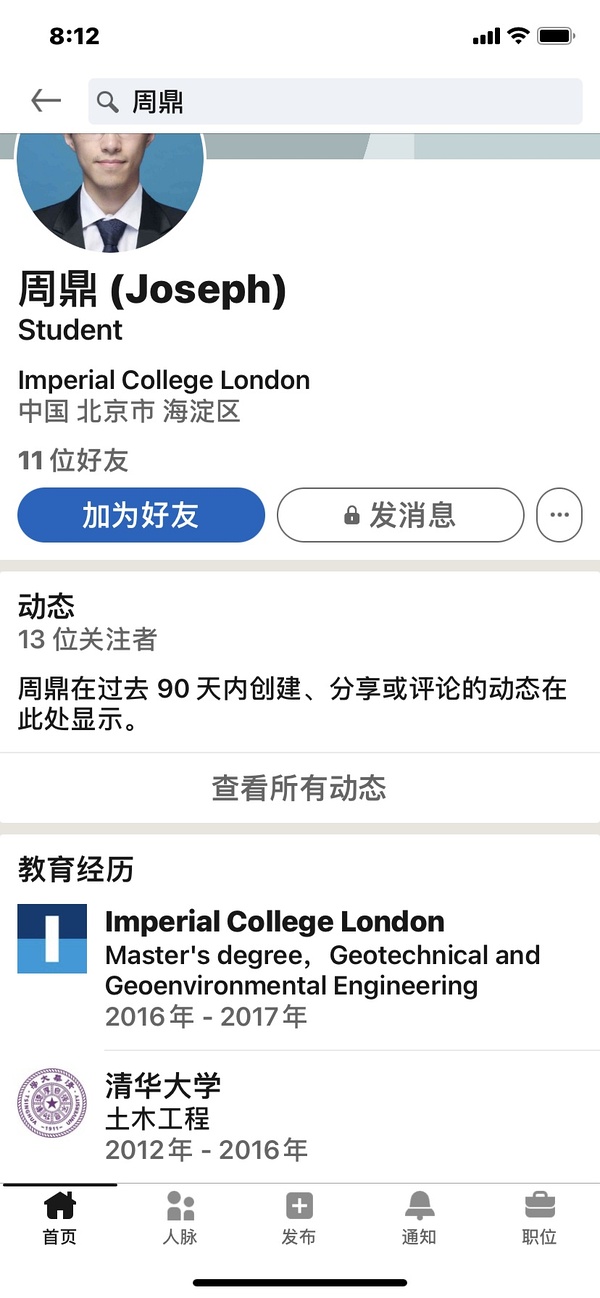Go back using the arrow icon
600x1298 pixels.
[x=46, y=101]
